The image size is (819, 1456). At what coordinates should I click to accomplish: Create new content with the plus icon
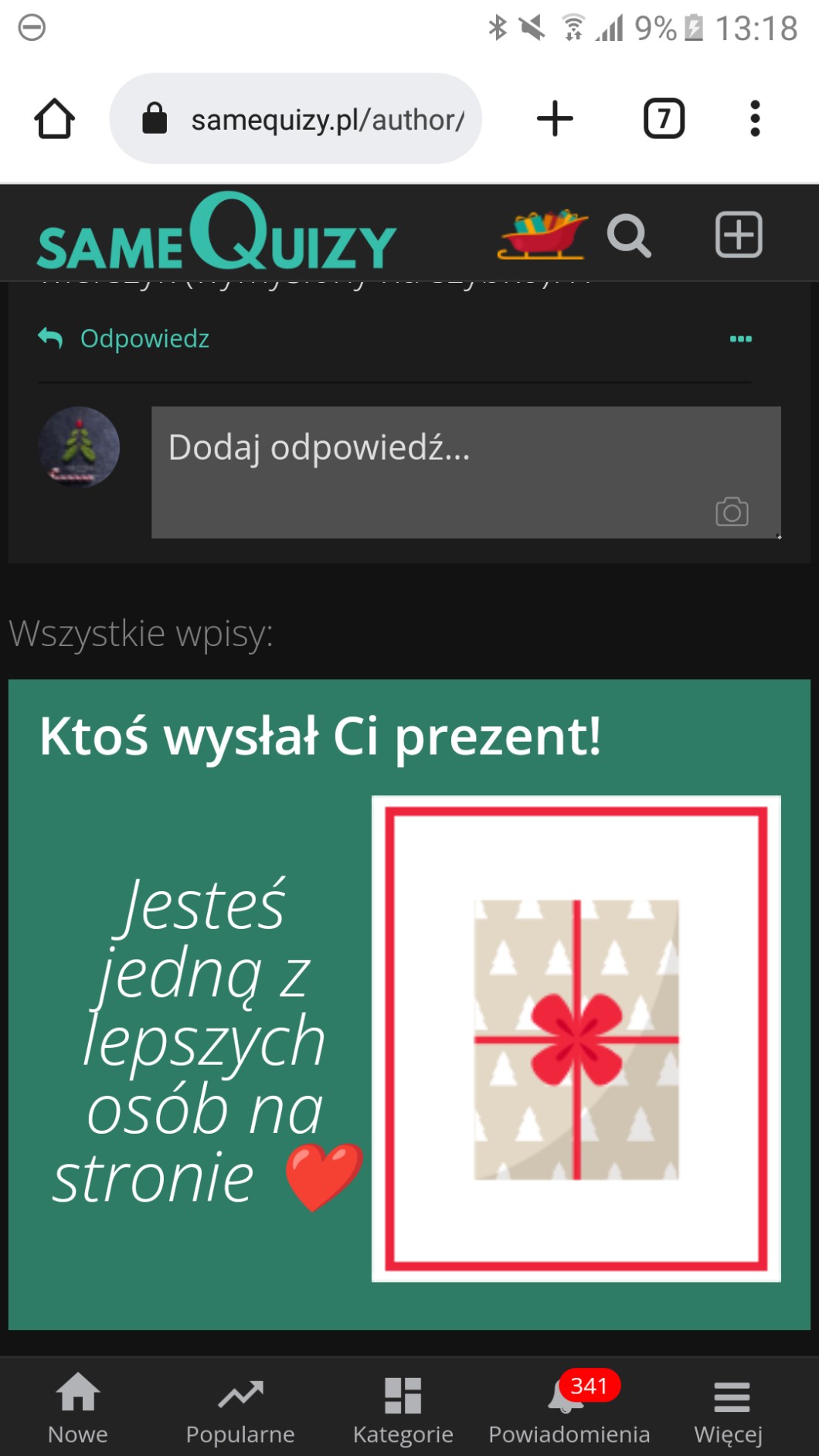[x=739, y=234]
